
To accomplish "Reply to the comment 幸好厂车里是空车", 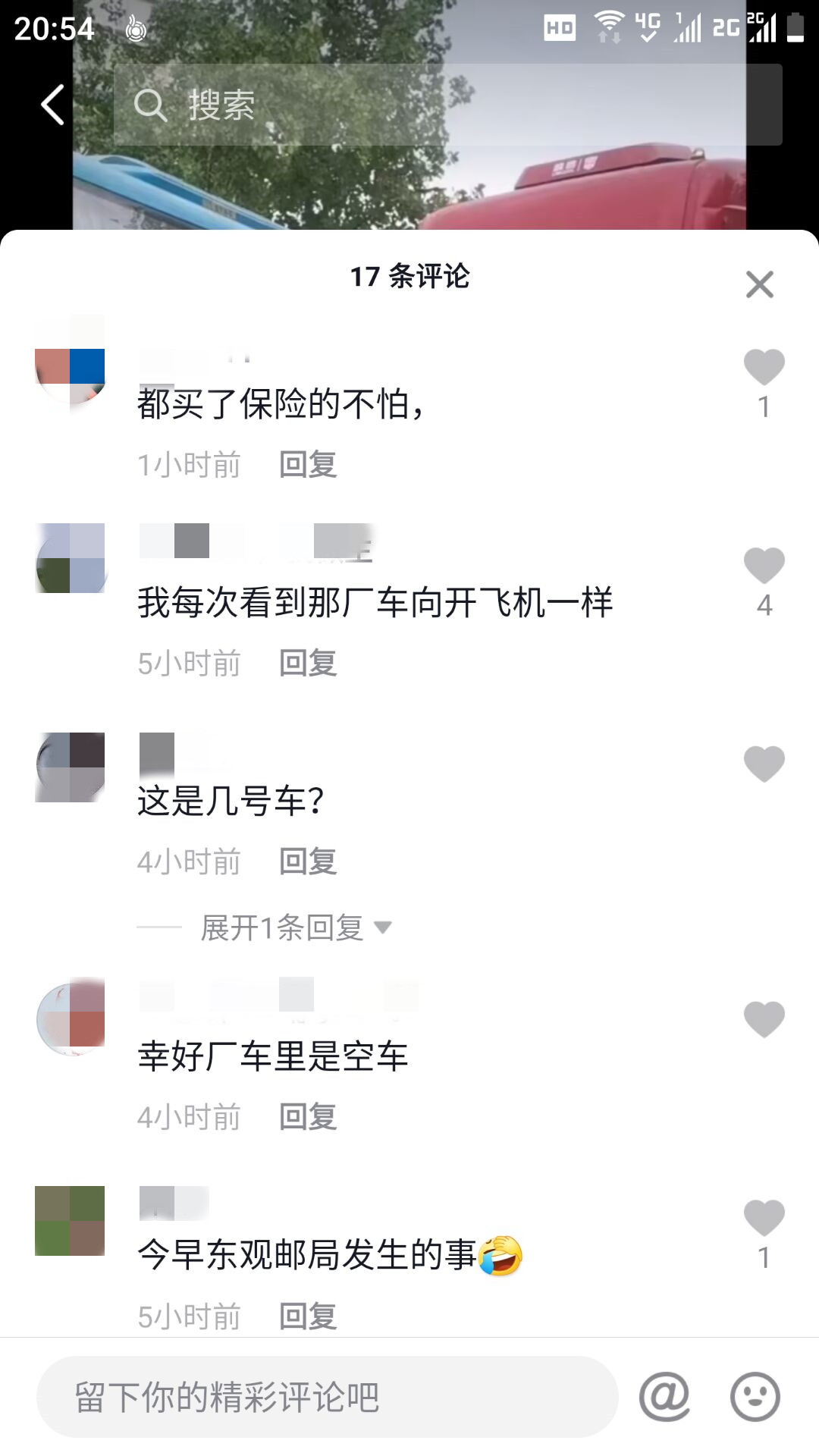I will tap(308, 1117).
